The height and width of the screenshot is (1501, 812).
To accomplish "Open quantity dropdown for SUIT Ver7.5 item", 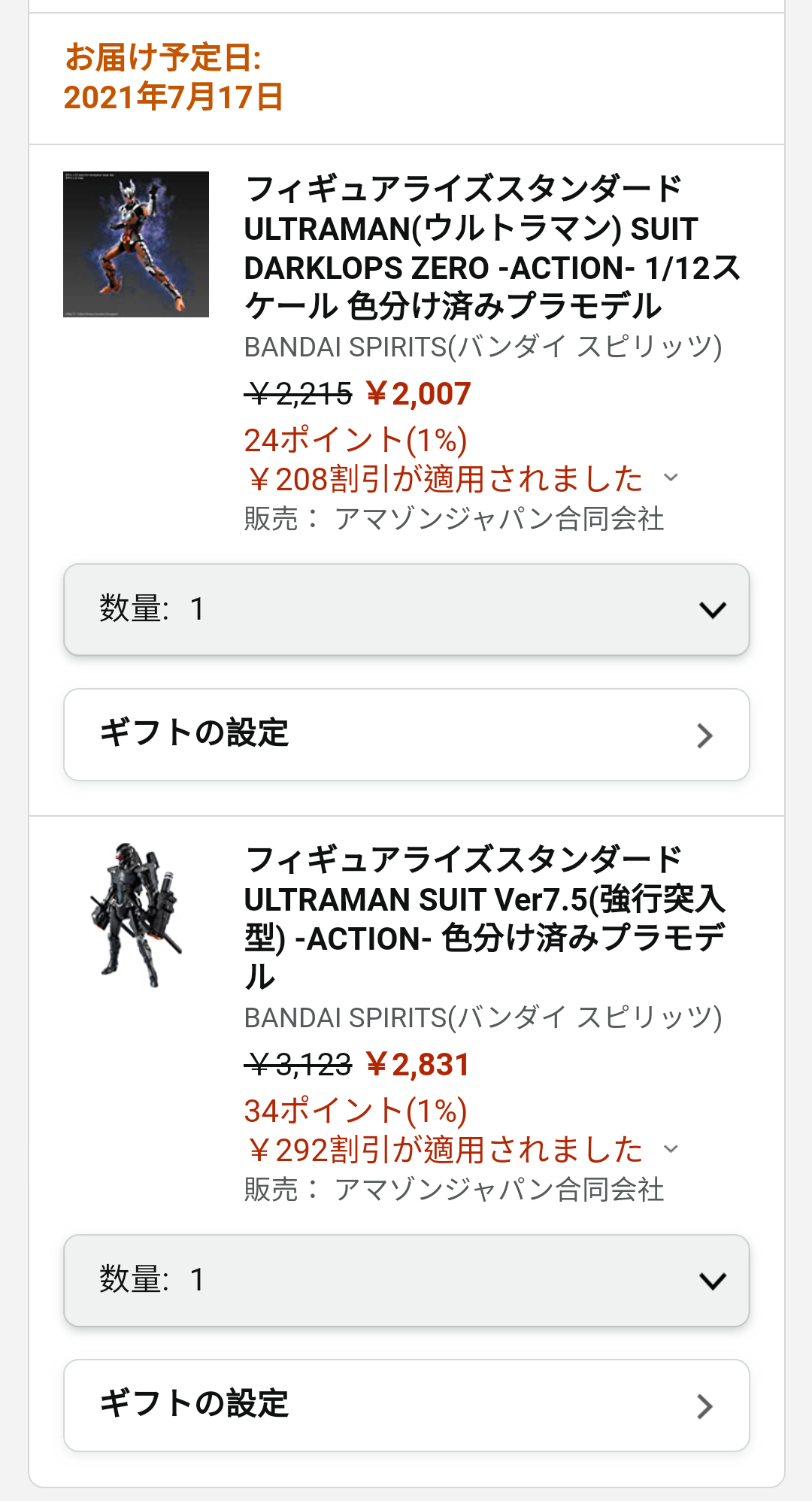I will (x=406, y=1280).
